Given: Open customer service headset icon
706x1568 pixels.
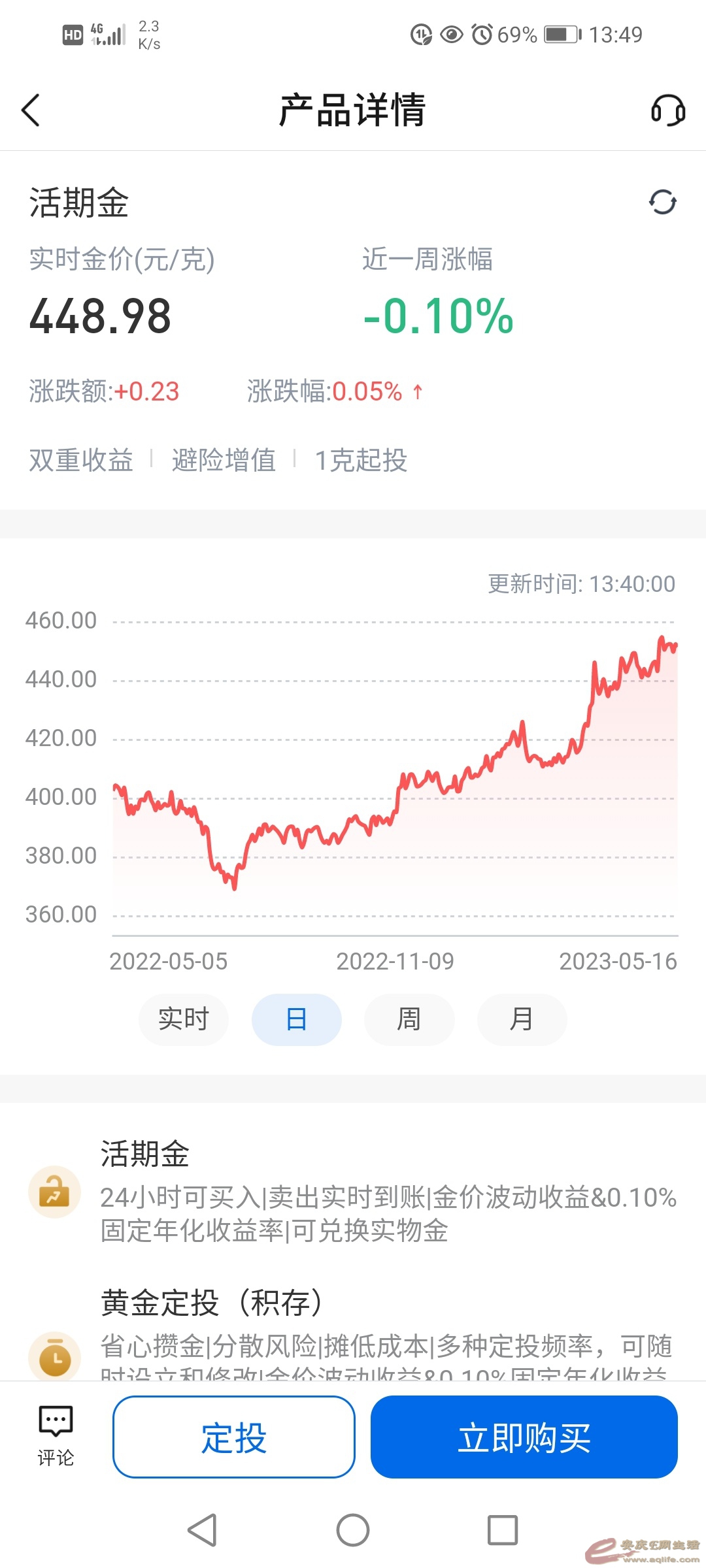Looking at the screenshot, I should 667,110.
